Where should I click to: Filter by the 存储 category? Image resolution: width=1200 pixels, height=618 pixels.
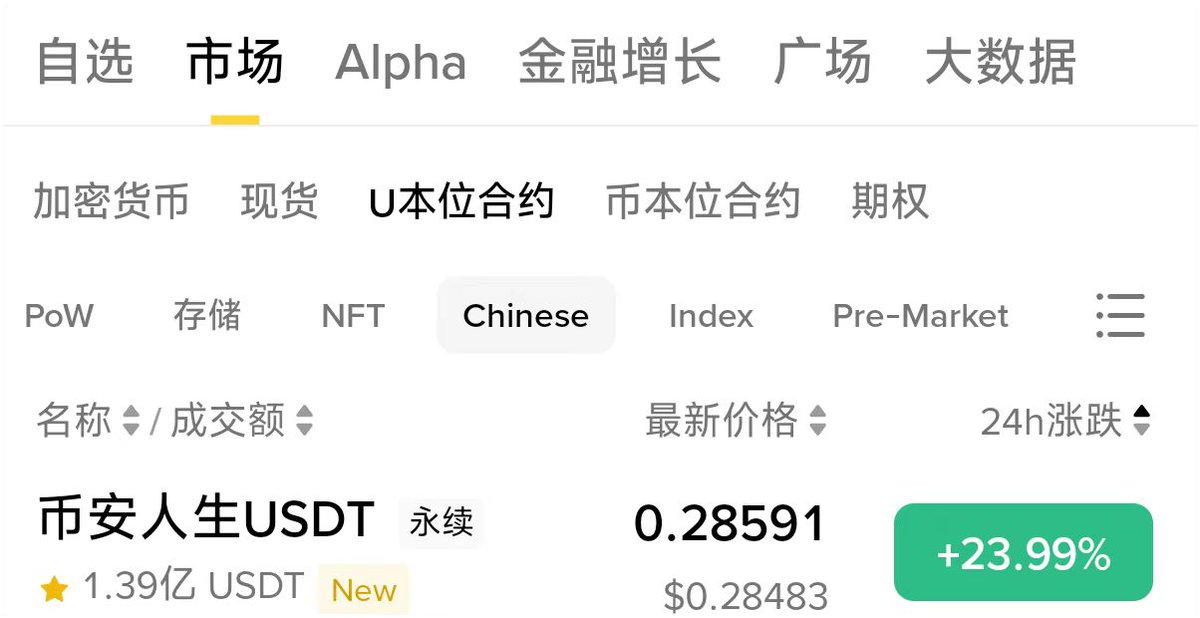207,316
